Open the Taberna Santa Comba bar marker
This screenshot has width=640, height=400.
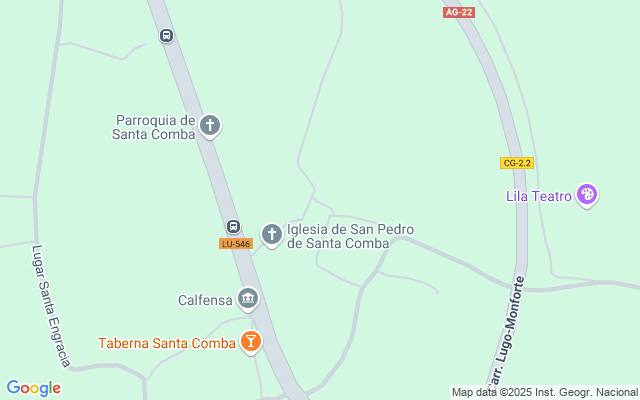coord(251,343)
